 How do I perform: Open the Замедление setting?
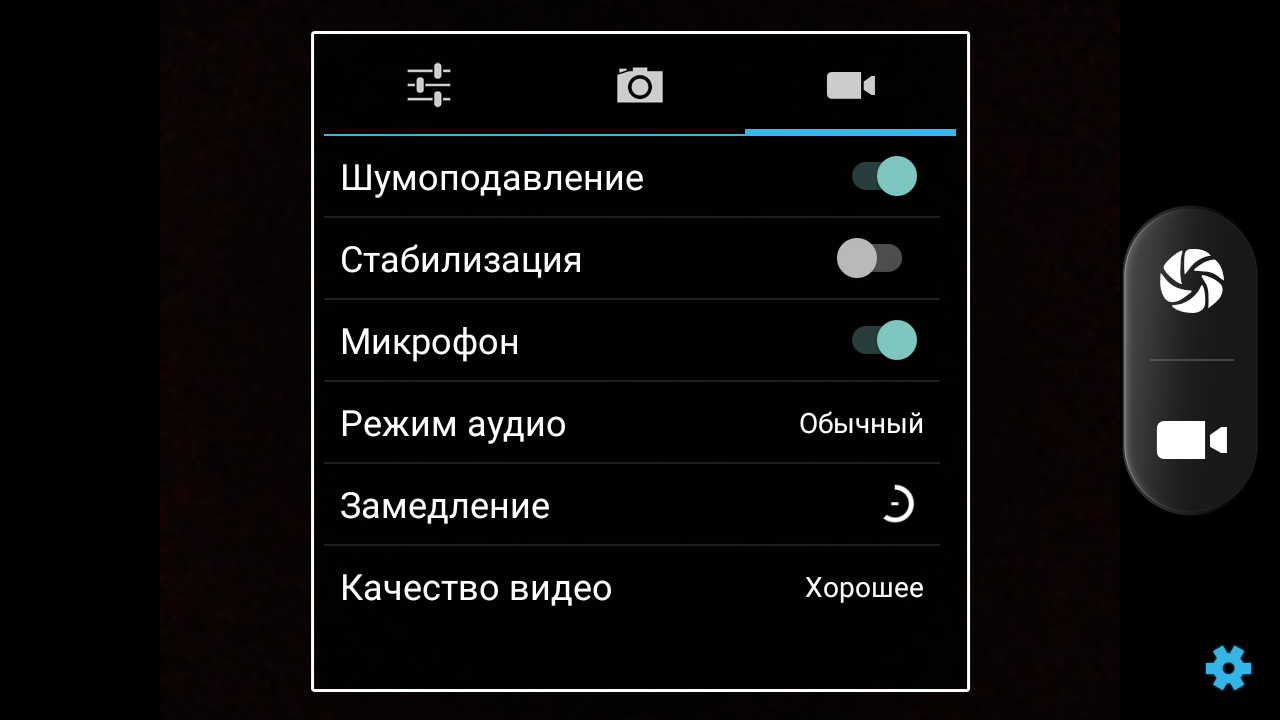coord(631,505)
